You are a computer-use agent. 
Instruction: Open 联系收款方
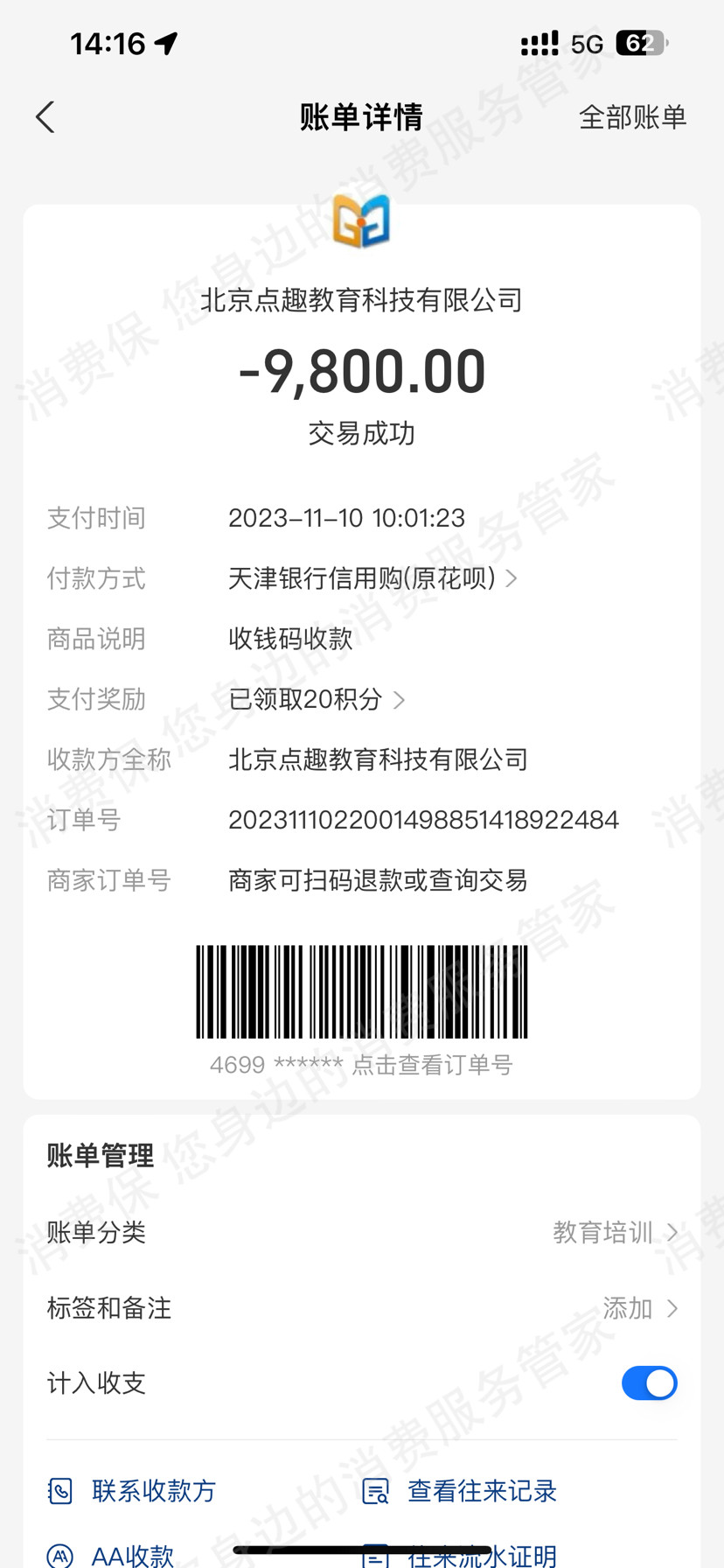pos(133,1491)
